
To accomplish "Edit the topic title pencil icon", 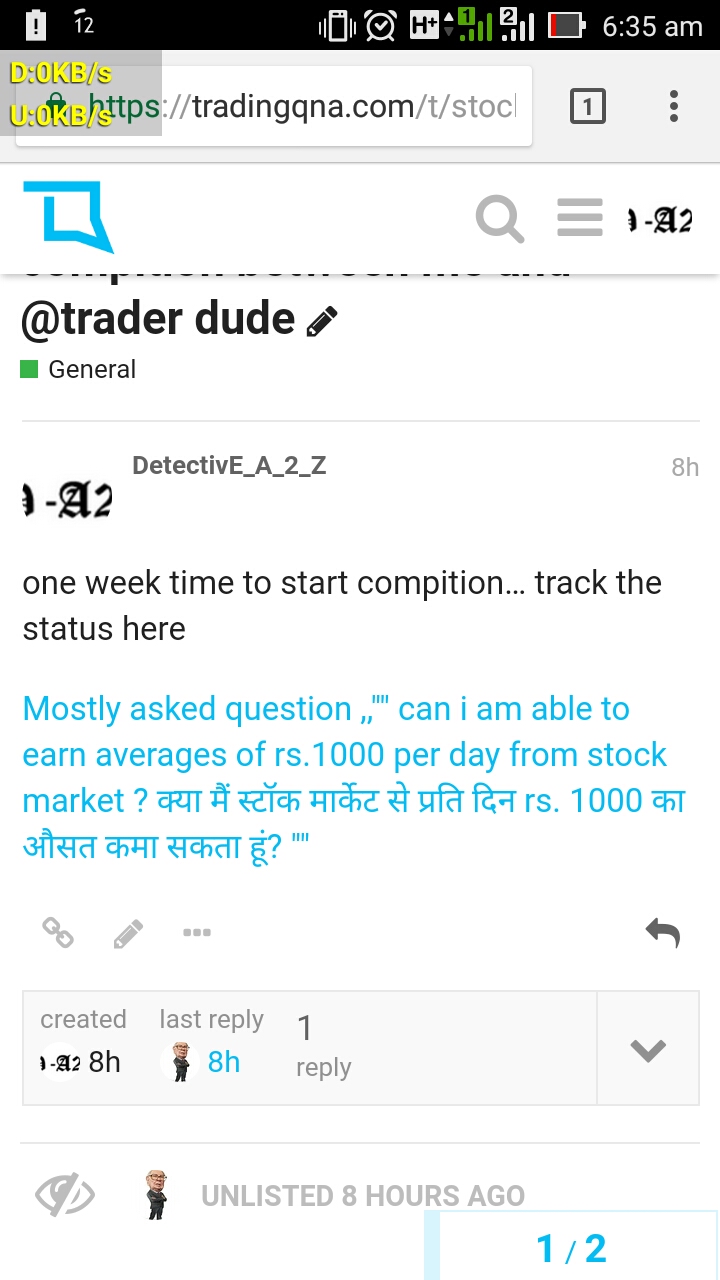I will click(x=322, y=321).
